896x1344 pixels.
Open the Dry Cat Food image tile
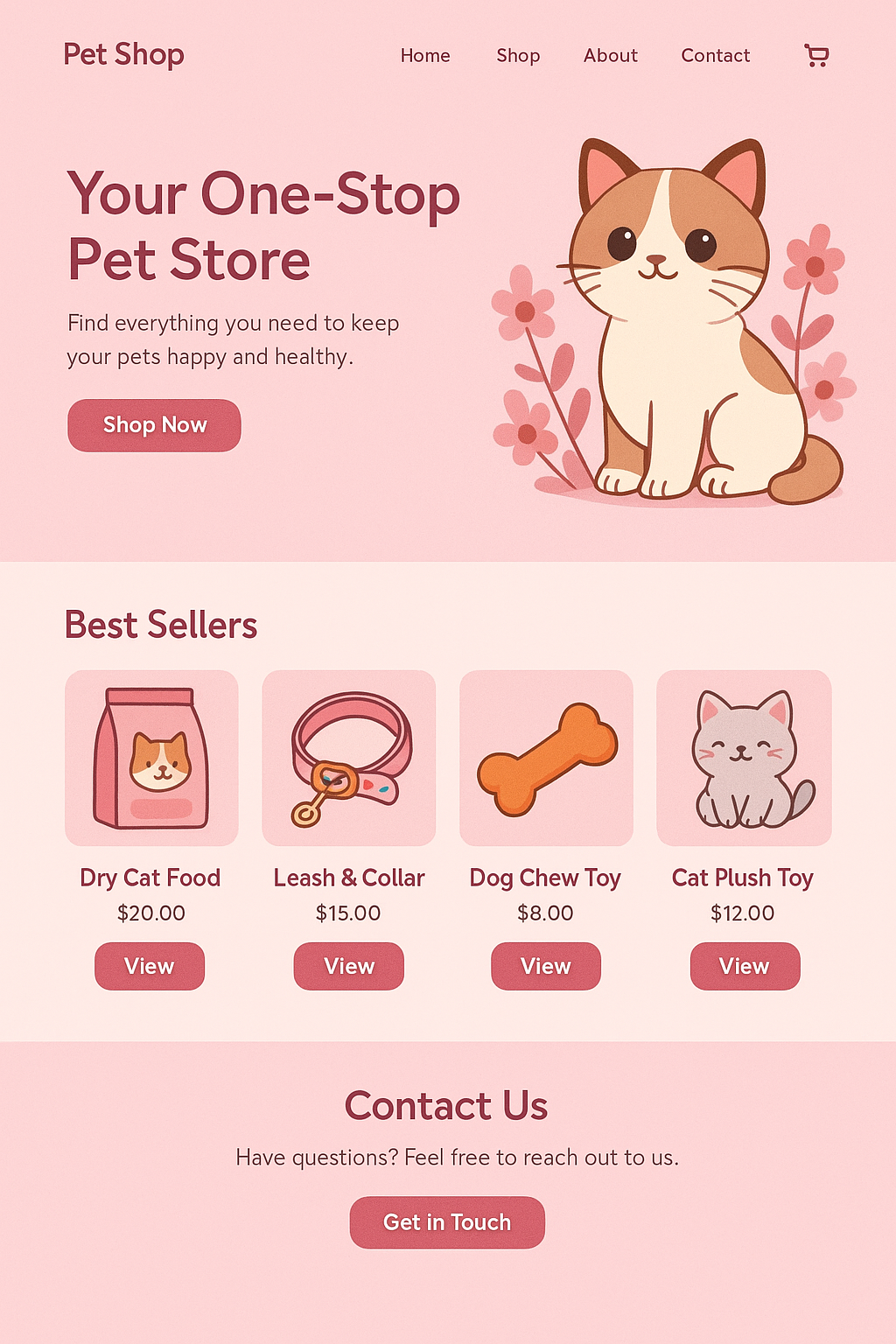point(151,758)
